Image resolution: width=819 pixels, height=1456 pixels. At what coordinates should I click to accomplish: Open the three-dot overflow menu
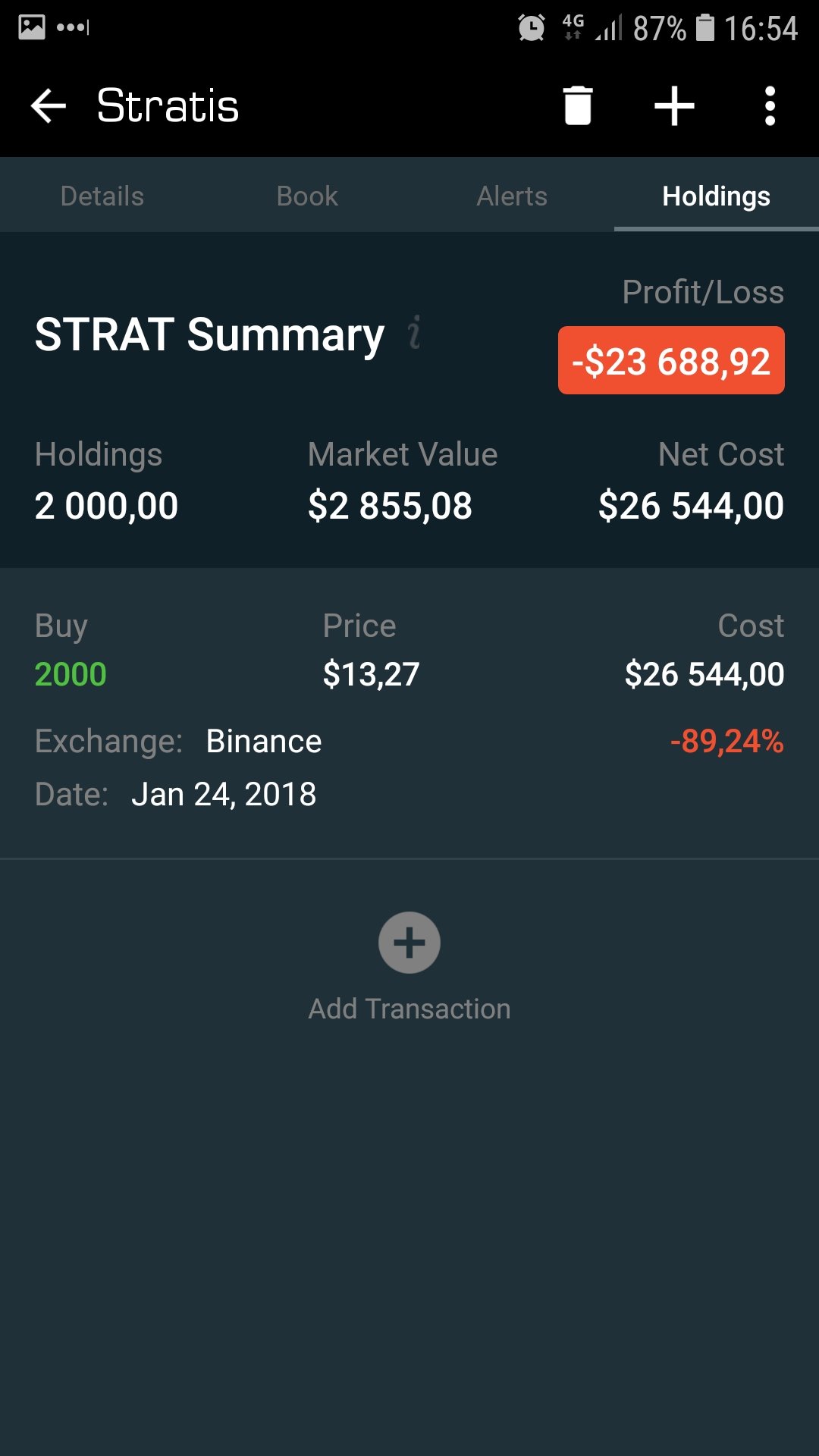tap(770, 105)
